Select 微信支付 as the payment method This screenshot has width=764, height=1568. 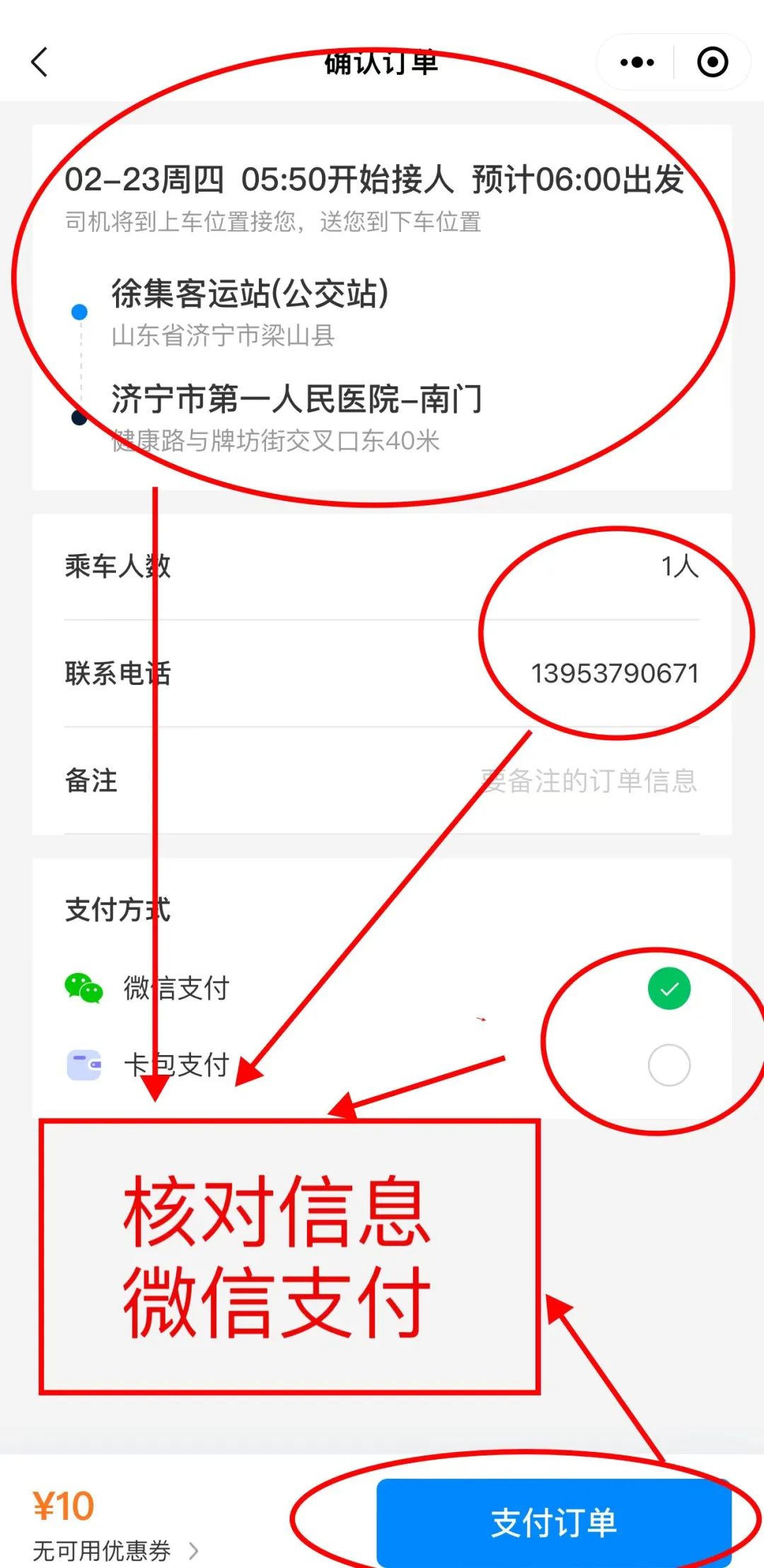(x=668, y=988)
